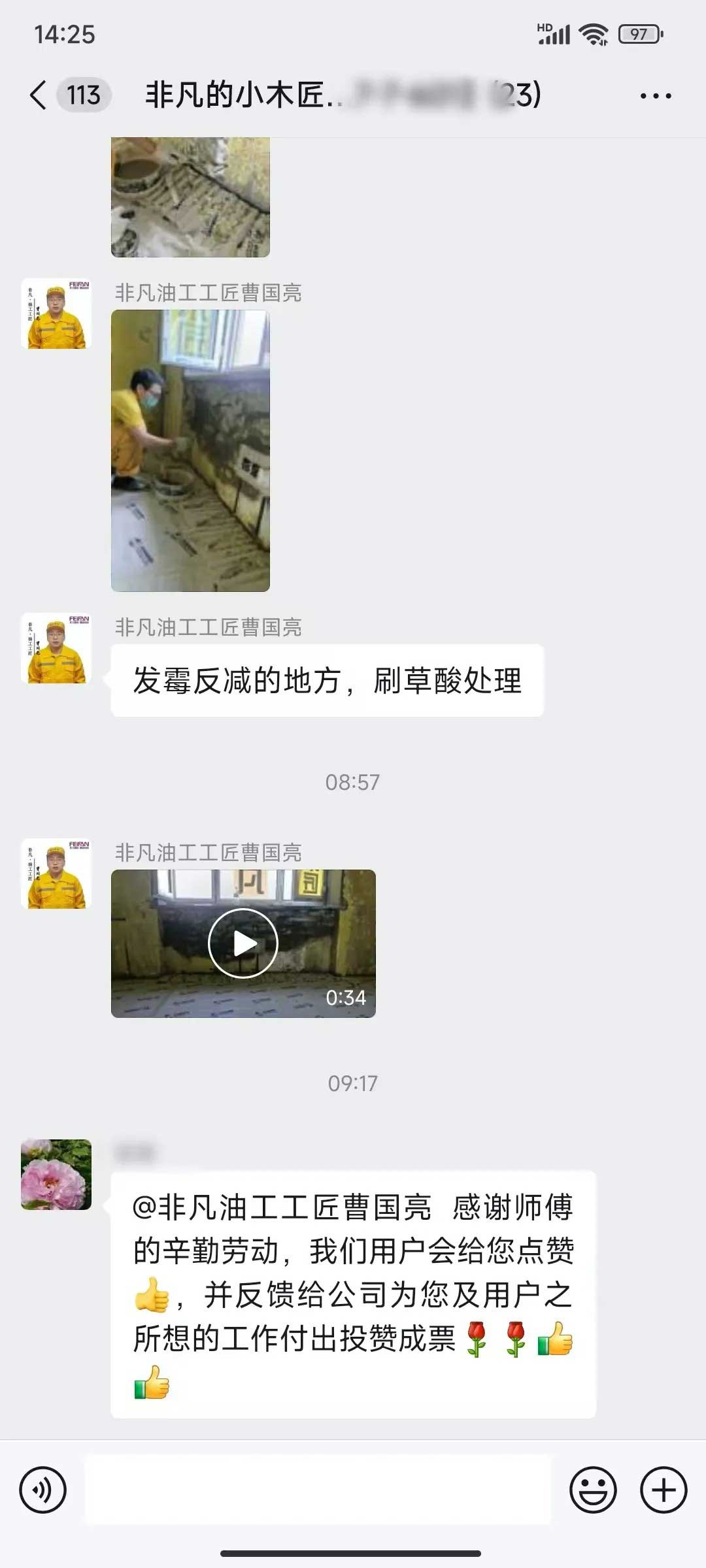
Task: Open 曹国亮's avatar beside the 刷草酸处理 message
Action: point(56,648)
